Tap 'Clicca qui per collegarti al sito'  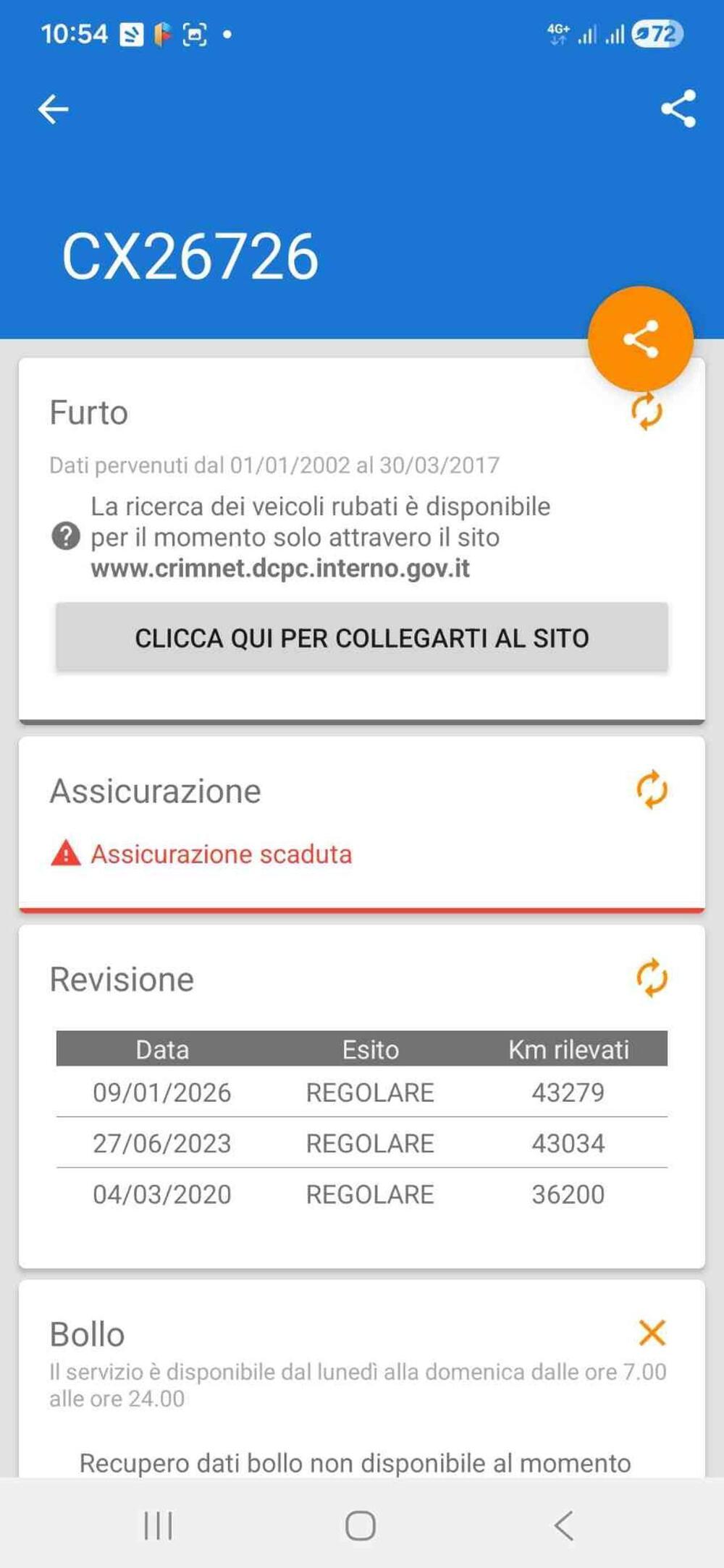click(362, 637)
